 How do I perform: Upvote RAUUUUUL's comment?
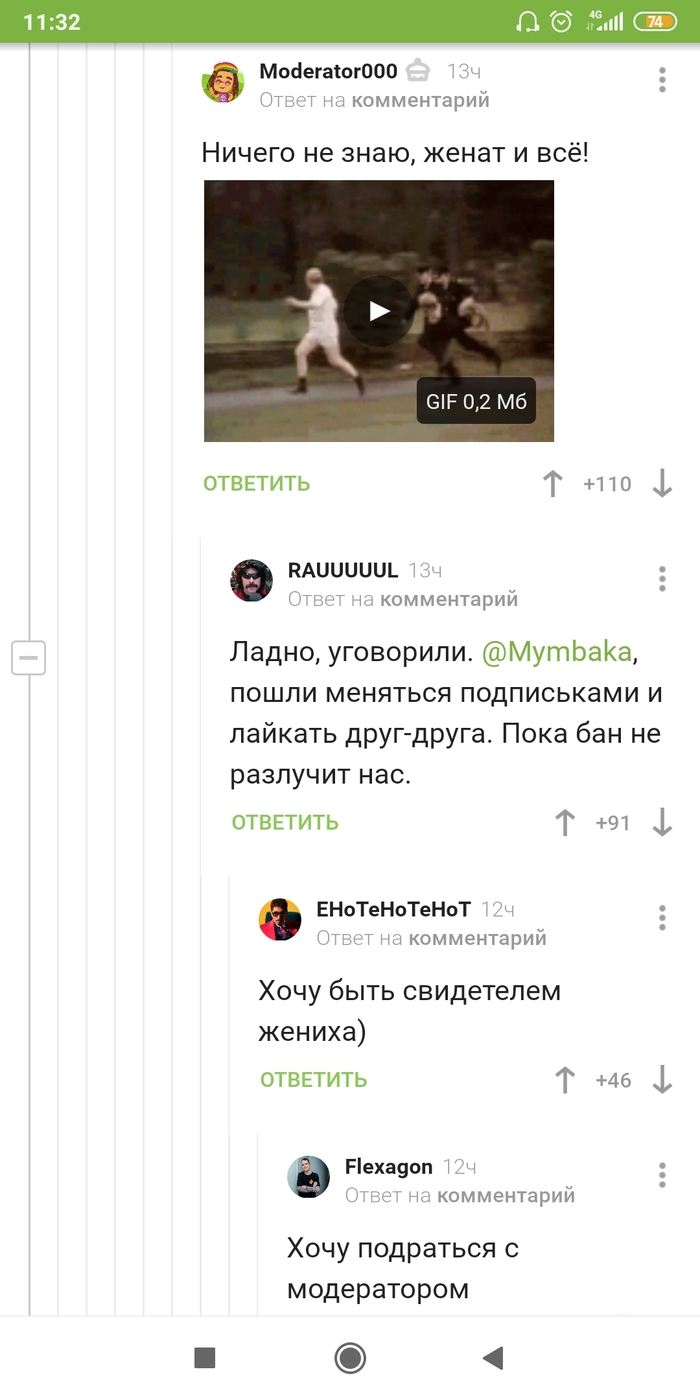(x=565, y=822)
